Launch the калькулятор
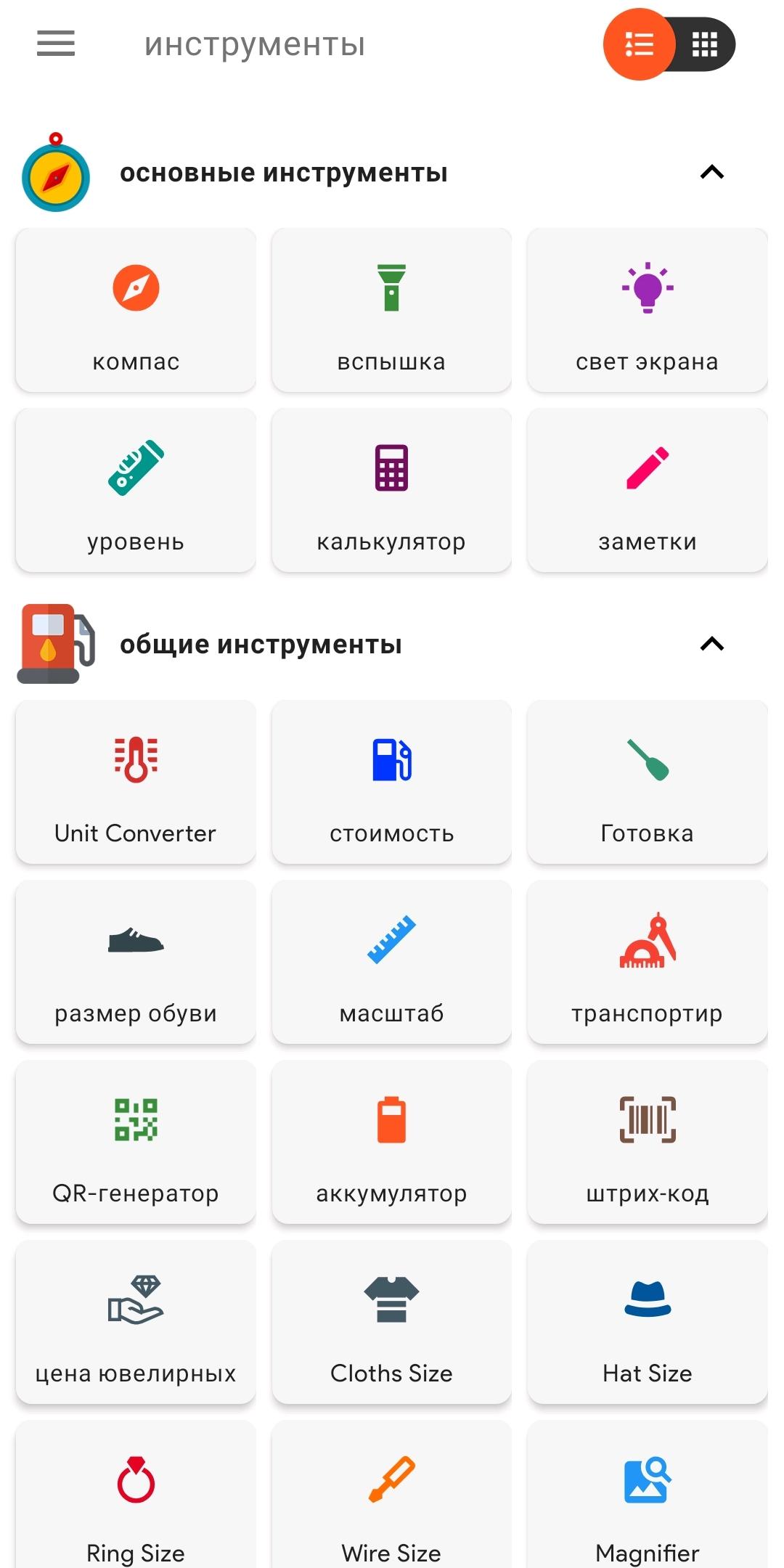This screenshot has width=784, height=1568. pos(391,491)
